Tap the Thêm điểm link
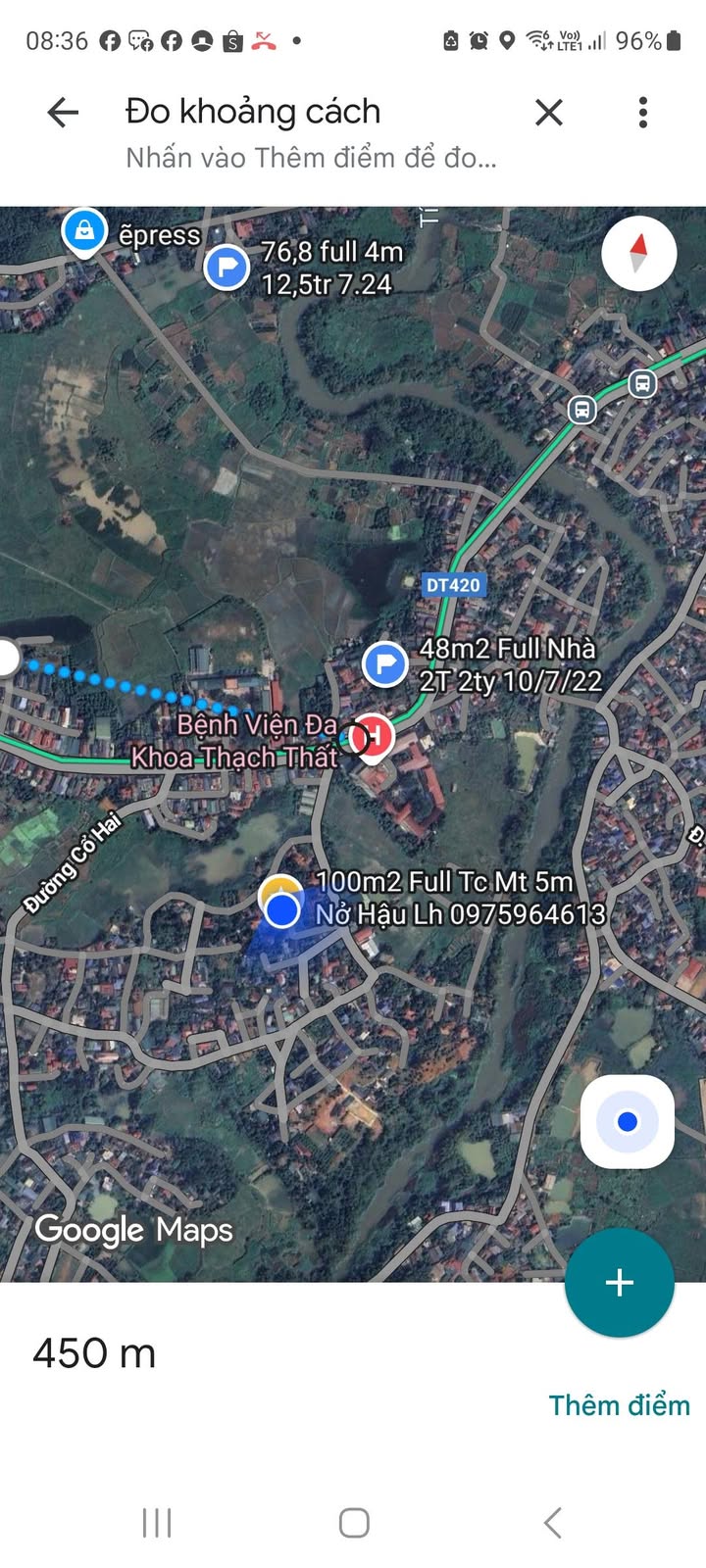Image resolution: width=706 pixels, height=1568 pixels. pyautogui.click(x=619, y=1404)
